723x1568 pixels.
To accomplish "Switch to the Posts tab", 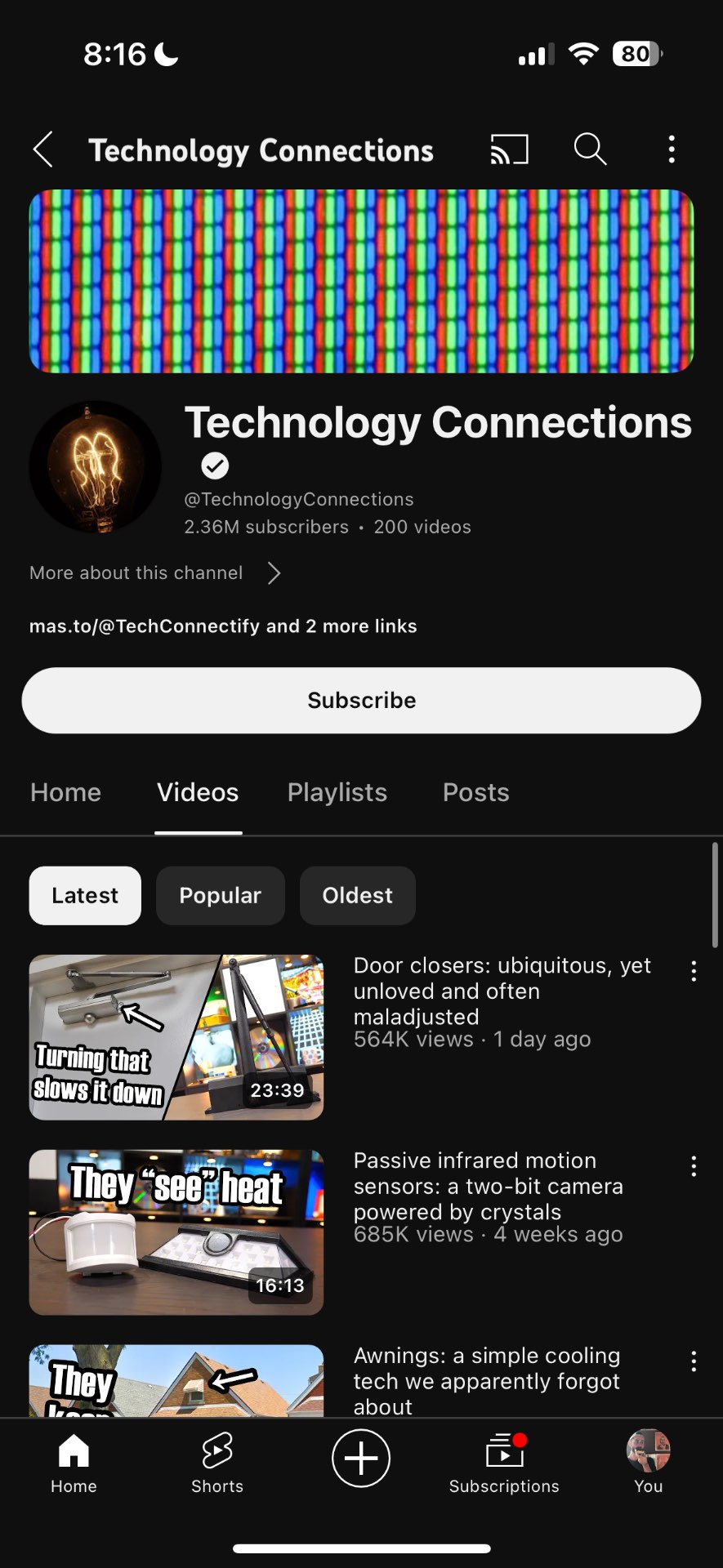I will 475,792.
